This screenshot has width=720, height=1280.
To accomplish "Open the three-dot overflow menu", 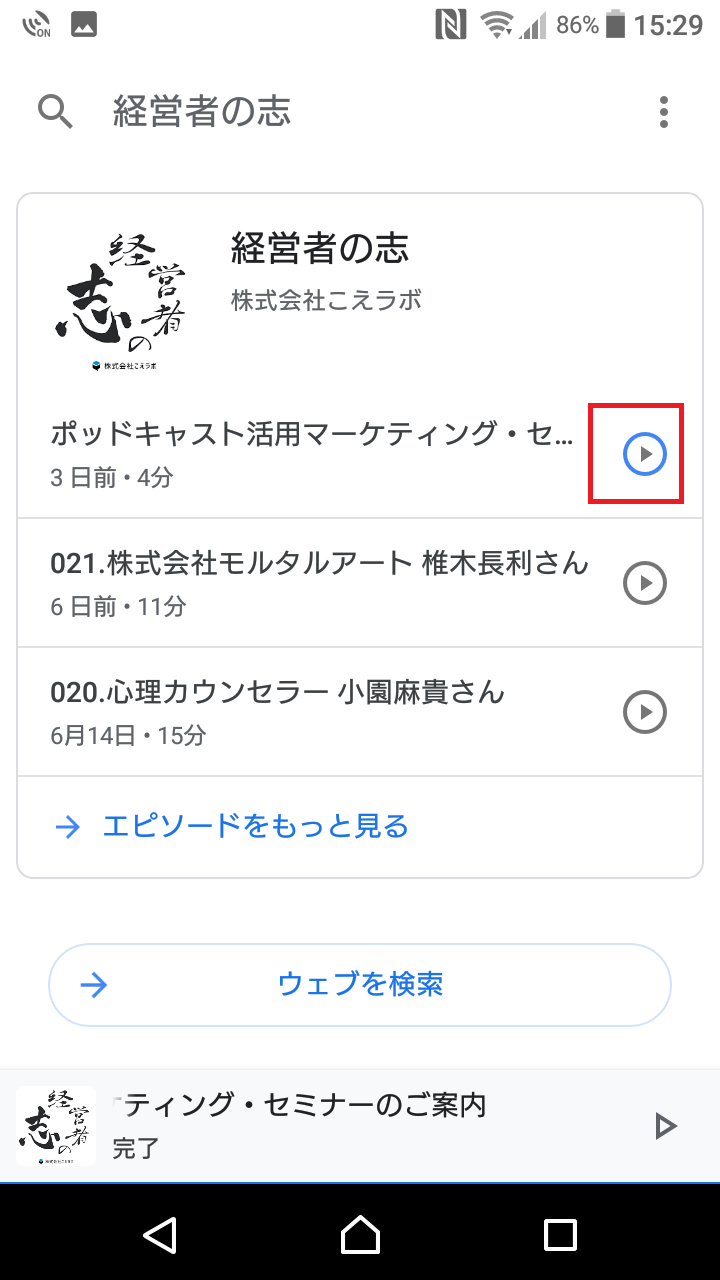I will point(664,112).
